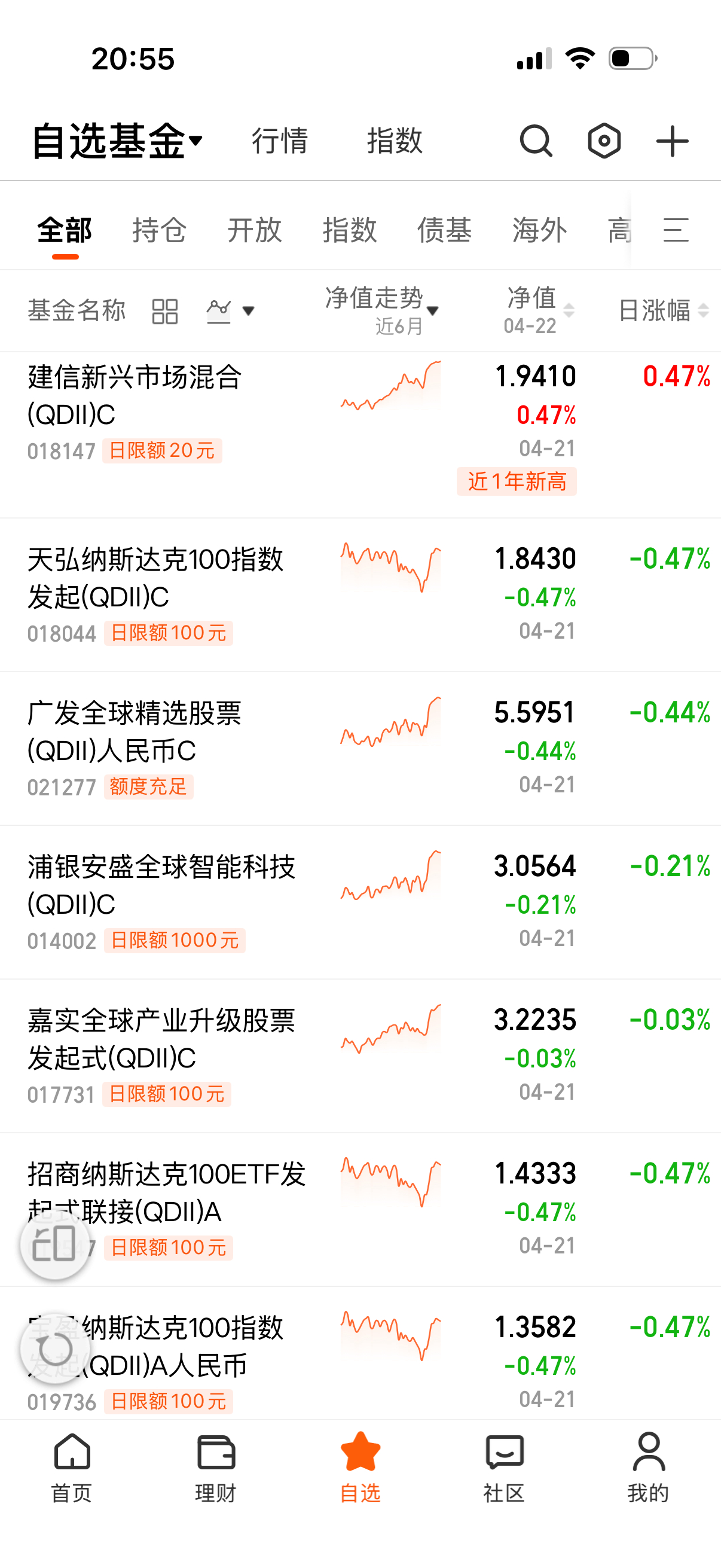The image size is (721, 1568).
Task: Sort funds by 日涨幅
Action: [663, 310]
